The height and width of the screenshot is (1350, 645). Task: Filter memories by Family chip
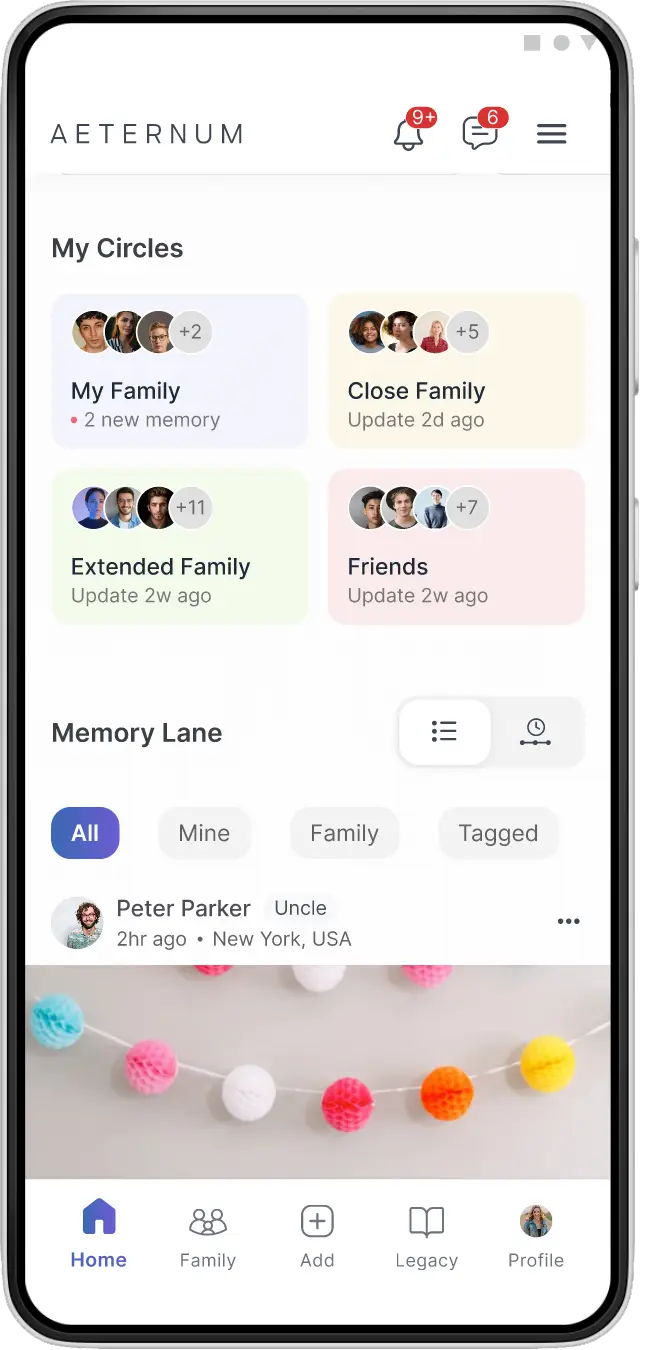pos(344,833)
